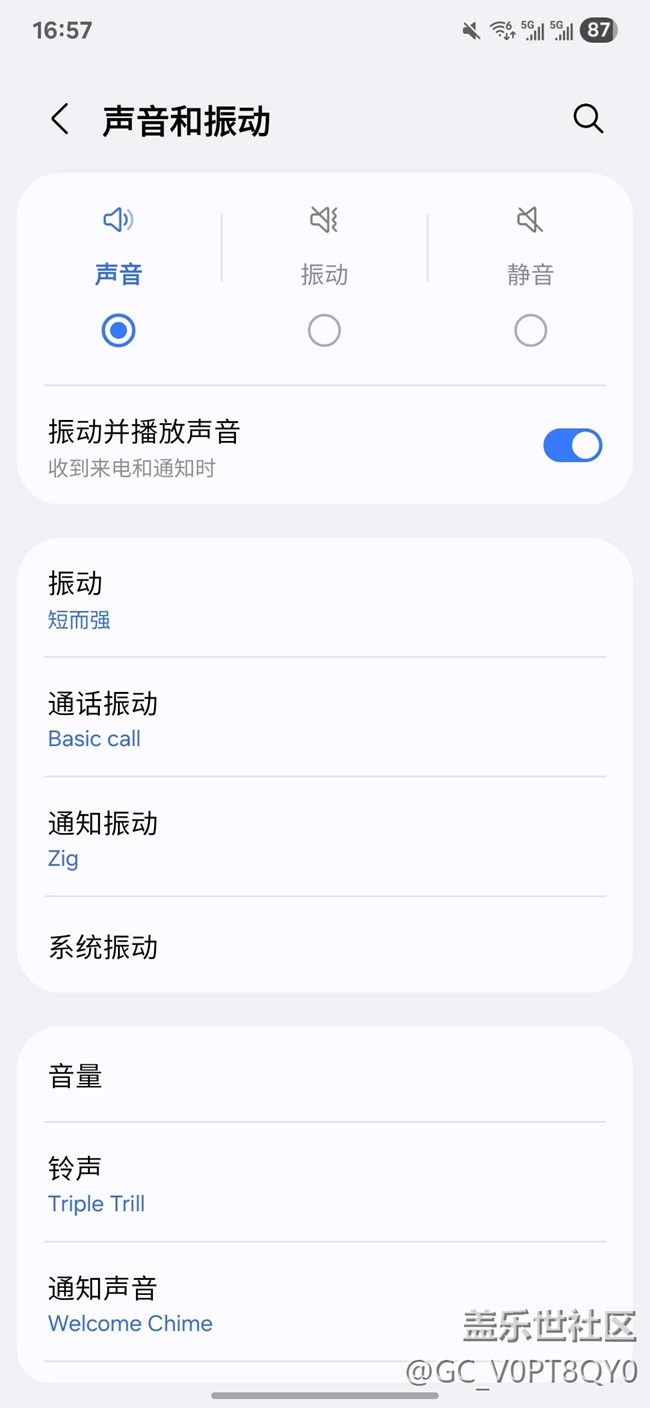Image resolution: width=650 pixels, height=1408 pixels.
Task: Select the 声音 sound mode
Action: pos(119,274)
